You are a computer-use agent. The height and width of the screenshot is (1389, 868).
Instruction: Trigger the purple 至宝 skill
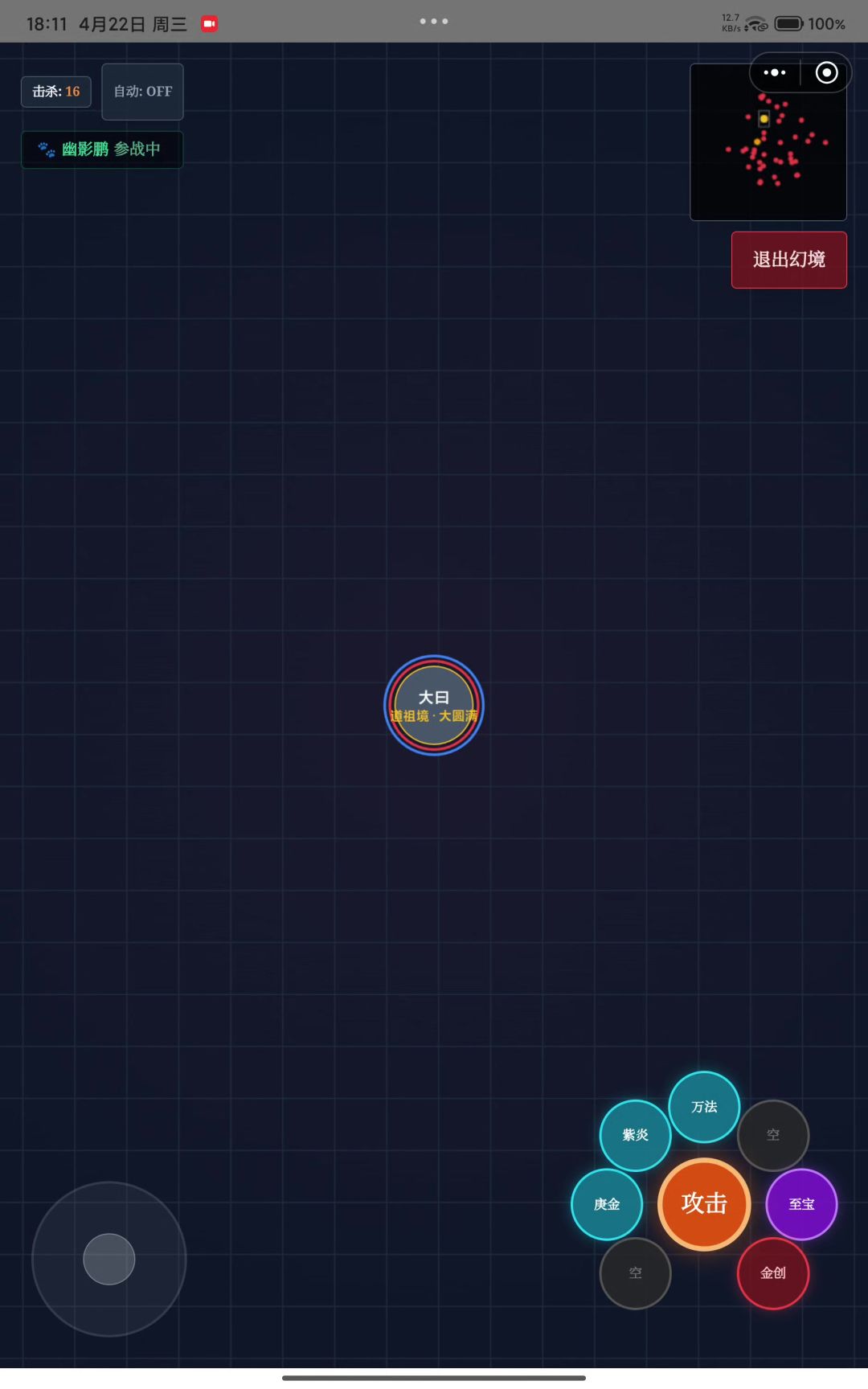pyautogui.click(x=801, y=1204)
